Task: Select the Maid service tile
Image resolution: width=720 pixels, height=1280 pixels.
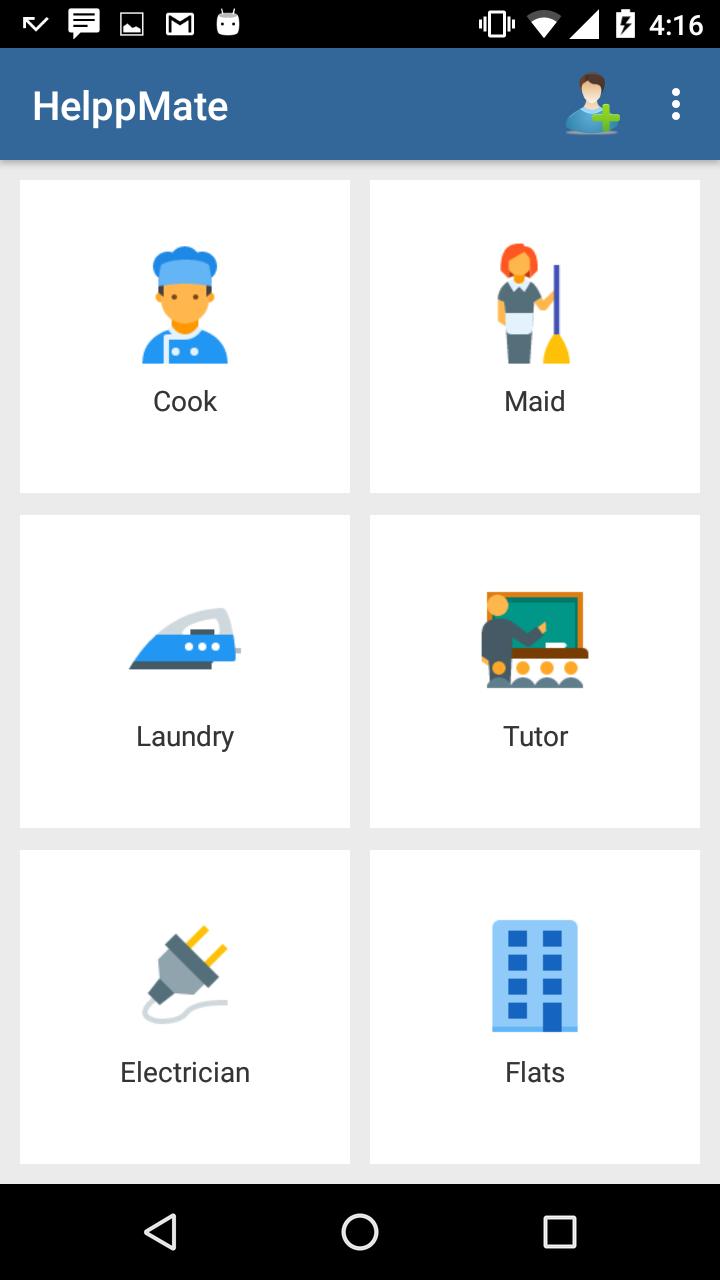Action: [x=535, y=336]
